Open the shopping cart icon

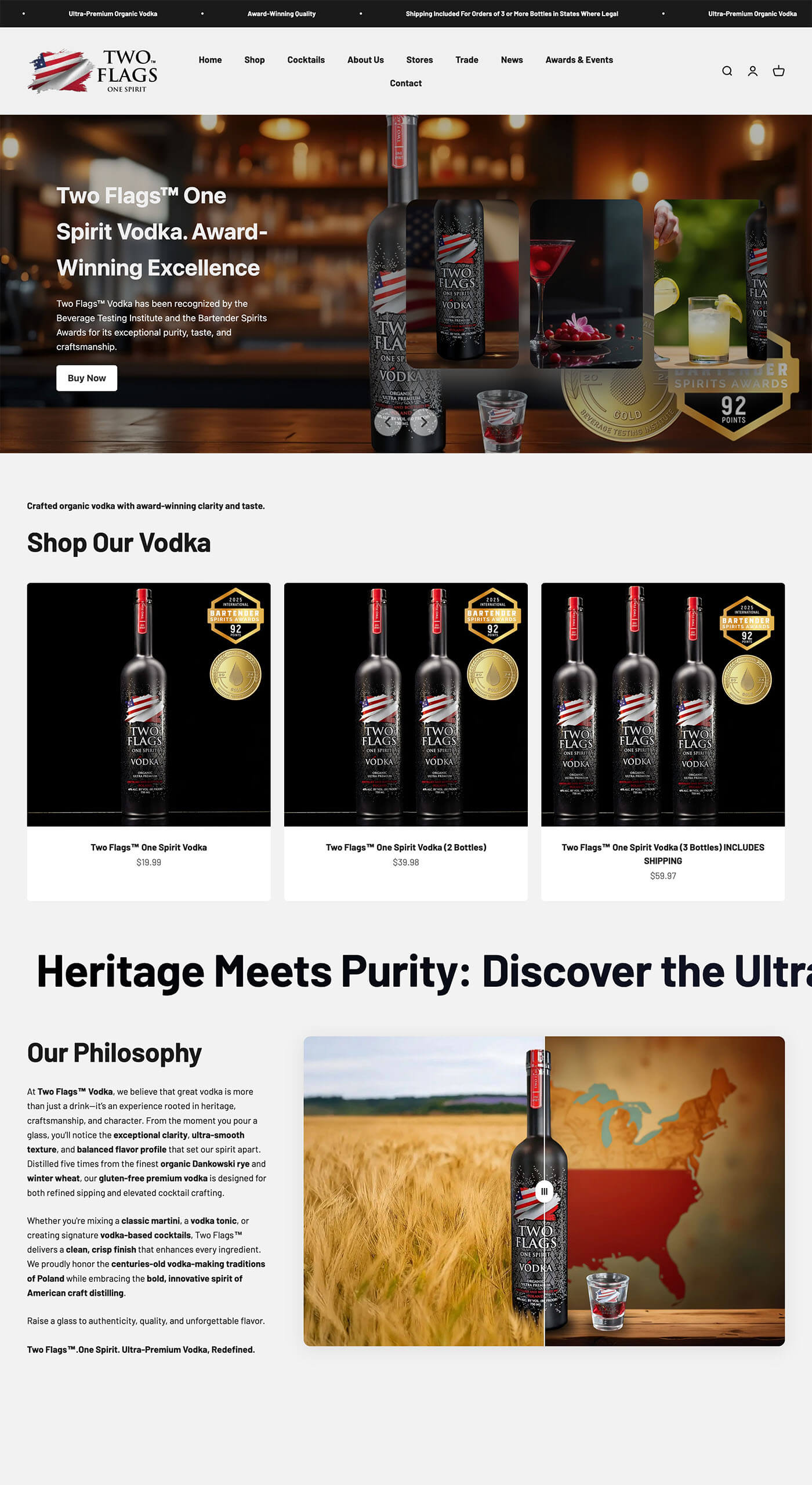(778, 71)
